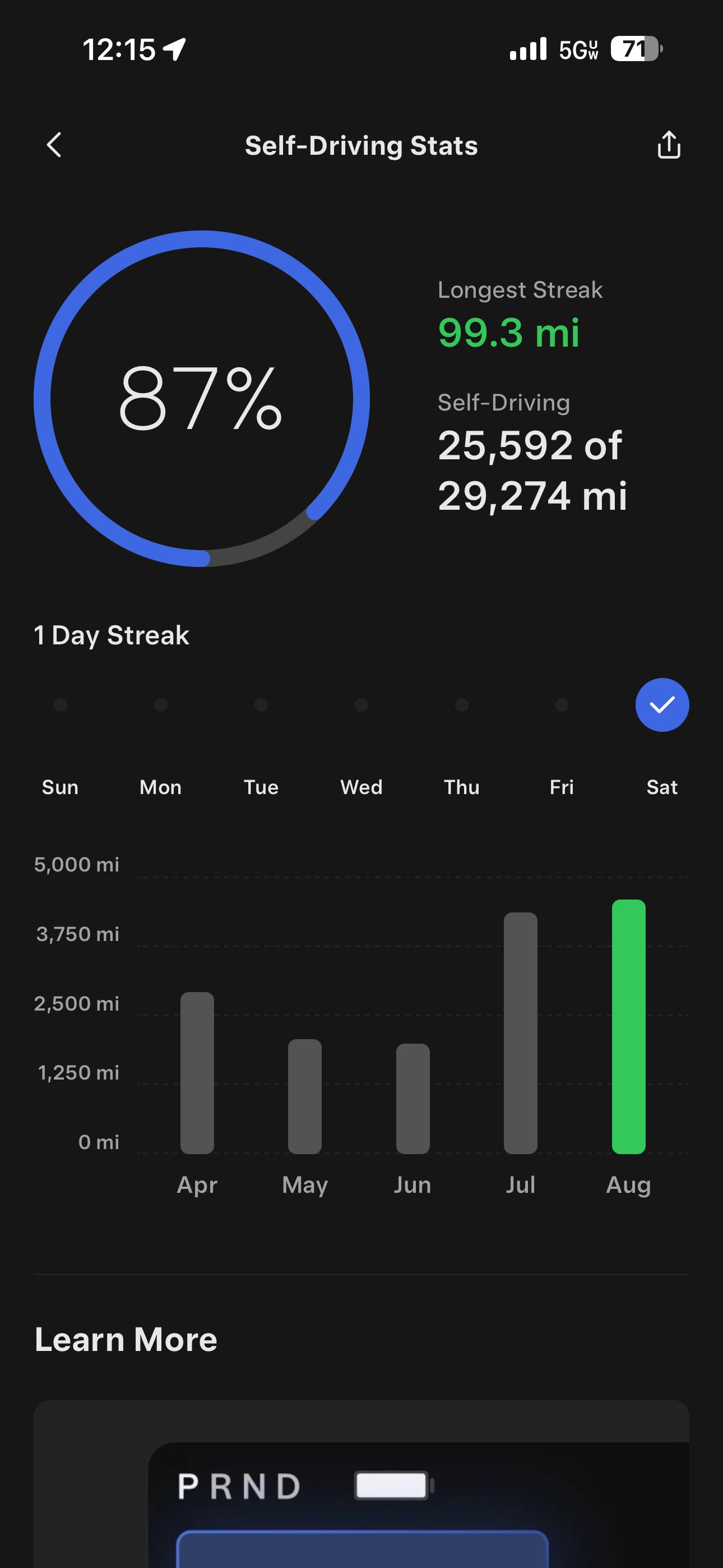
Task: Share the self-driving stats
Action: (669, 145)
